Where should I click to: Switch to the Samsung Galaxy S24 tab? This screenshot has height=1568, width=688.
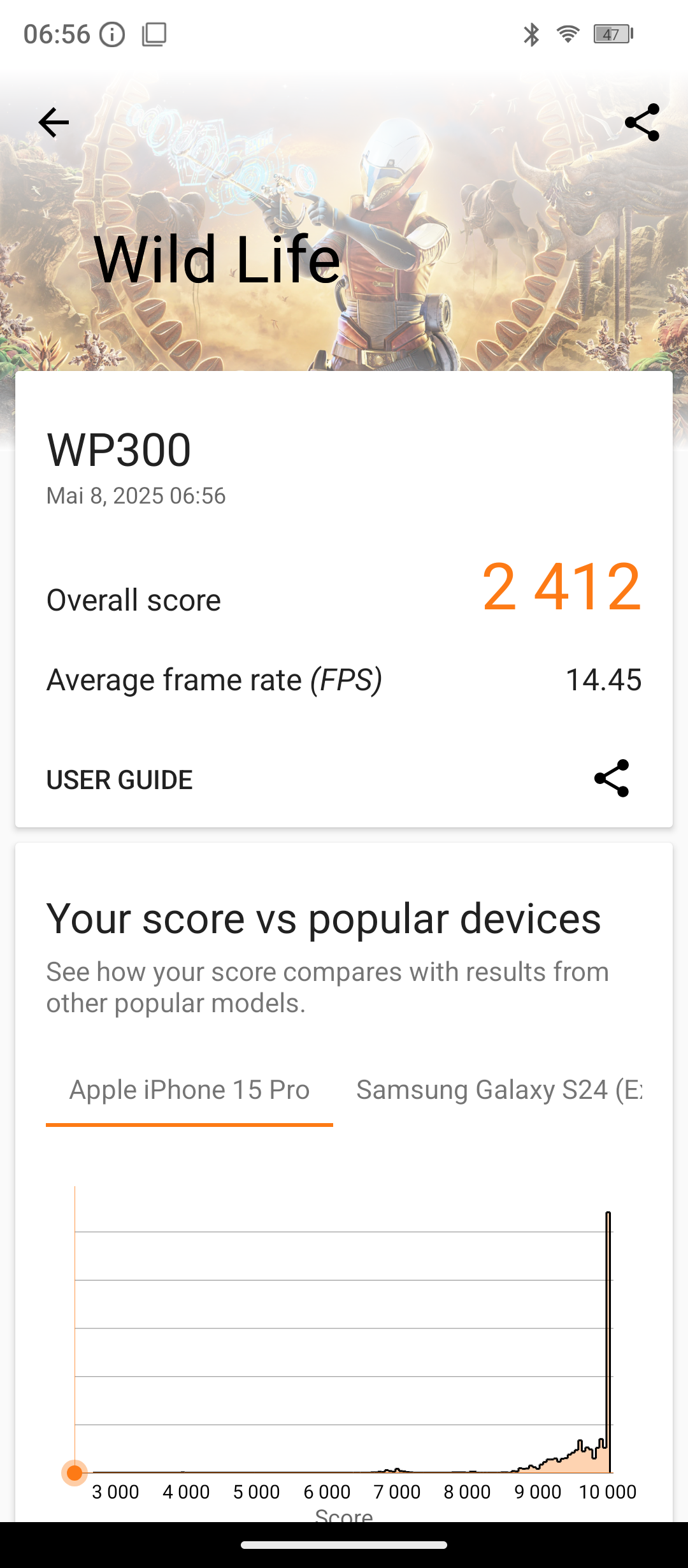coord(499,1091)
